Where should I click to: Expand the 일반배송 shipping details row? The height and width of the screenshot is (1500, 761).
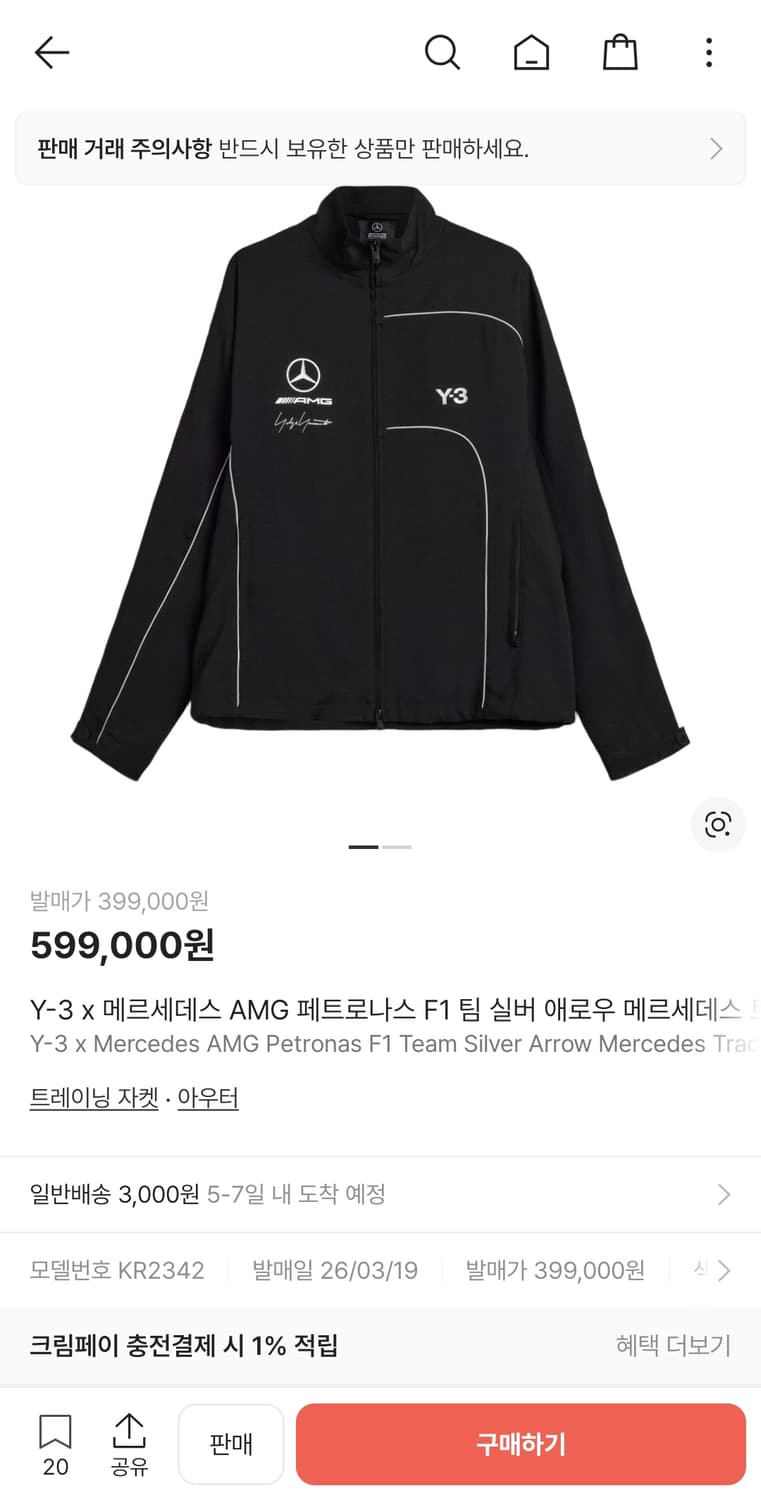point(380,1194)
